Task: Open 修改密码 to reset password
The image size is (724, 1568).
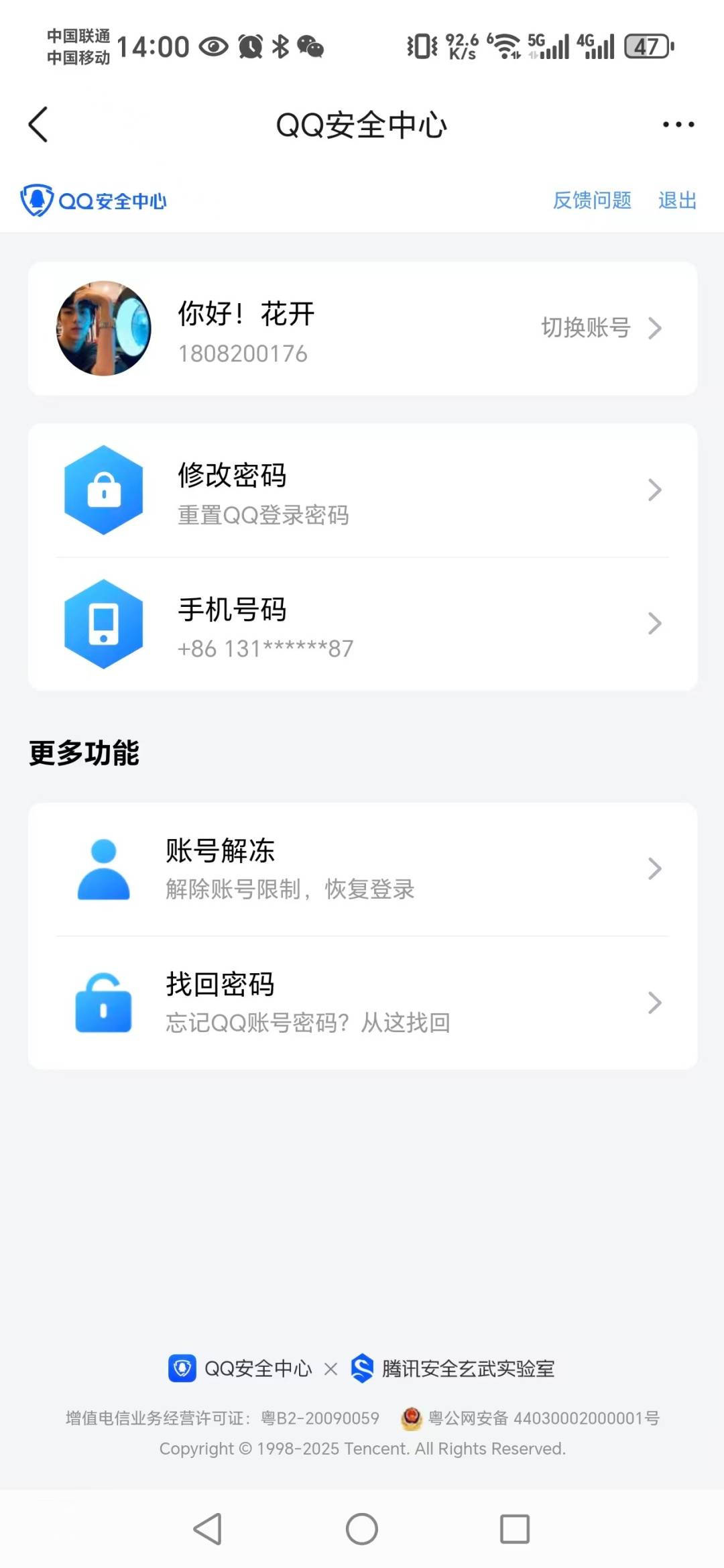Action: [362, 490]
